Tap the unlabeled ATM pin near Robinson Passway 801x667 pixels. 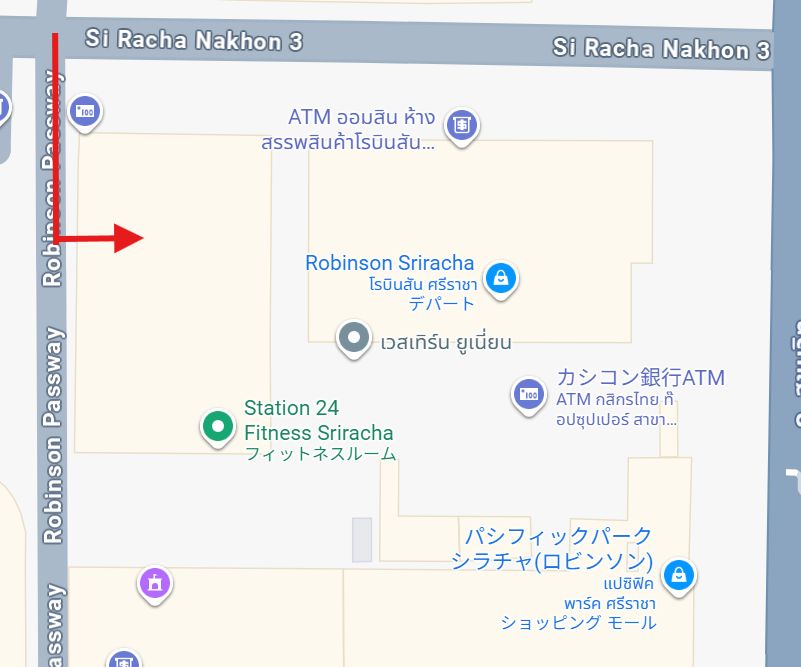click(85, 112)
